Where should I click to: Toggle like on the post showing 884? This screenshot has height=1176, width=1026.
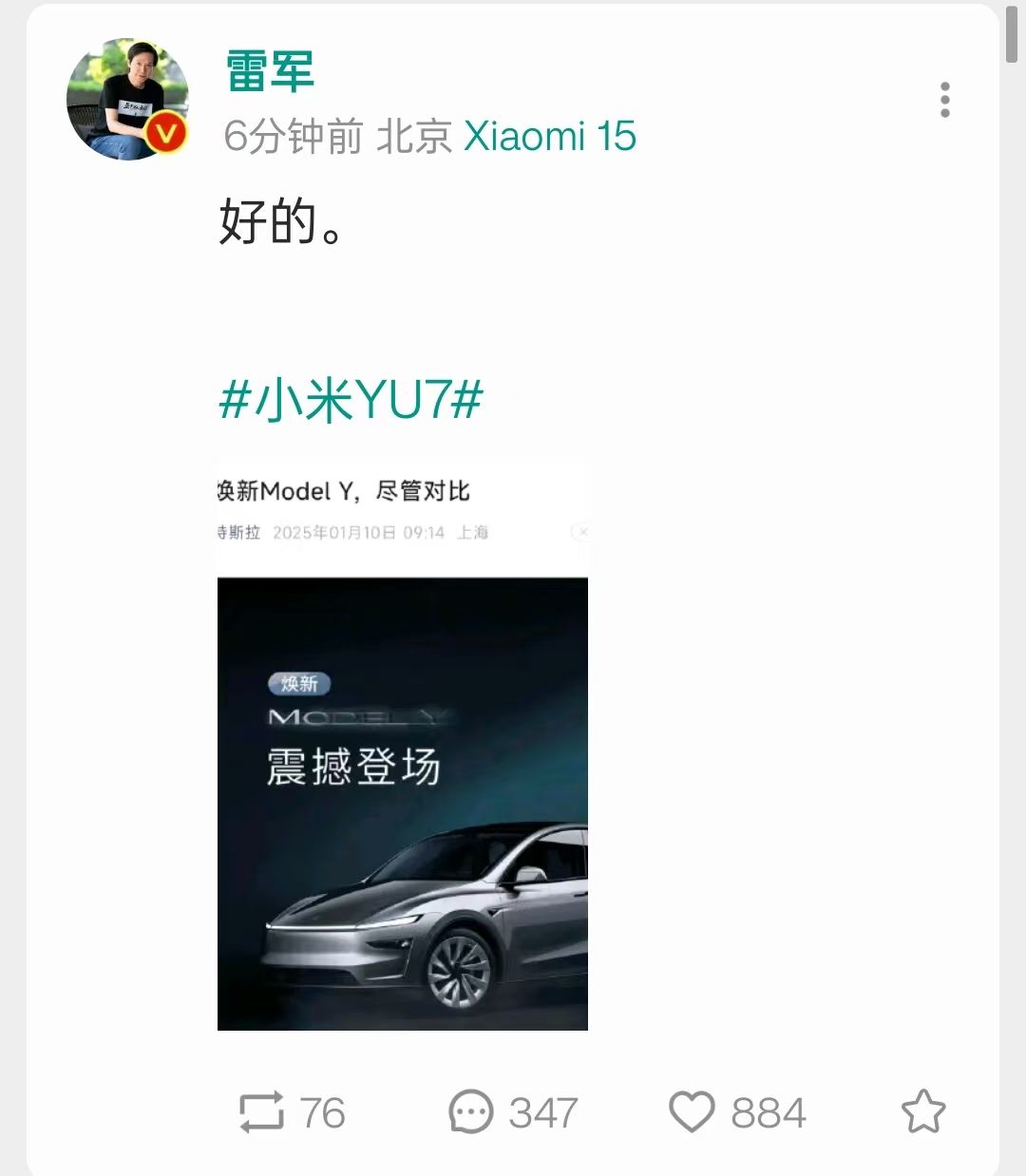click(x=693, y=1111)
